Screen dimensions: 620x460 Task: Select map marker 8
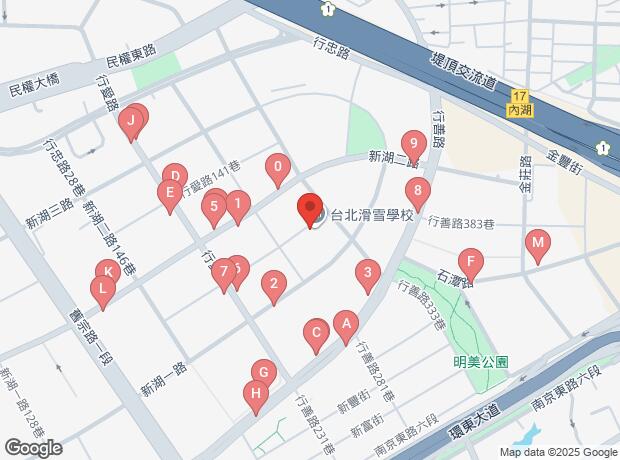(x=418, y=192)
